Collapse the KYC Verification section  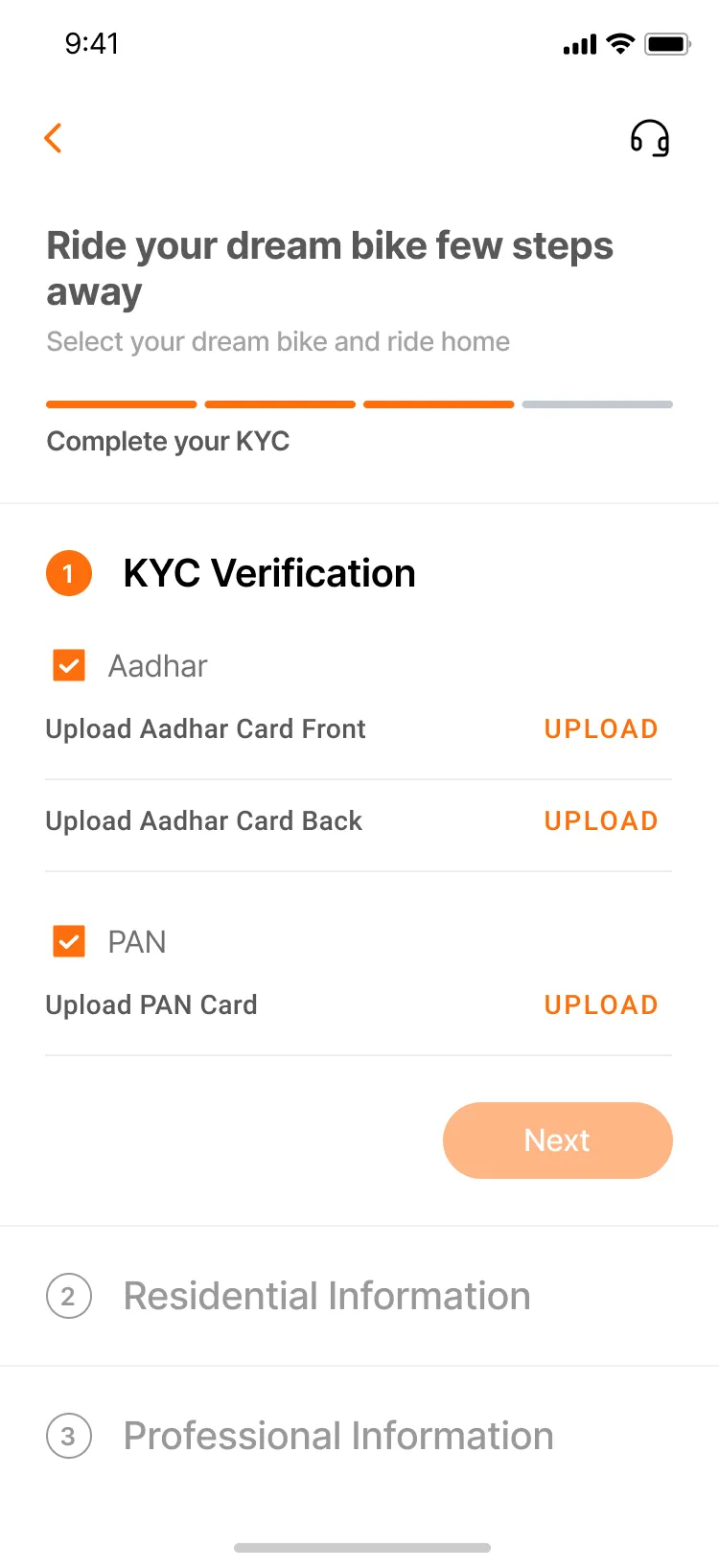tap(268, 572)
